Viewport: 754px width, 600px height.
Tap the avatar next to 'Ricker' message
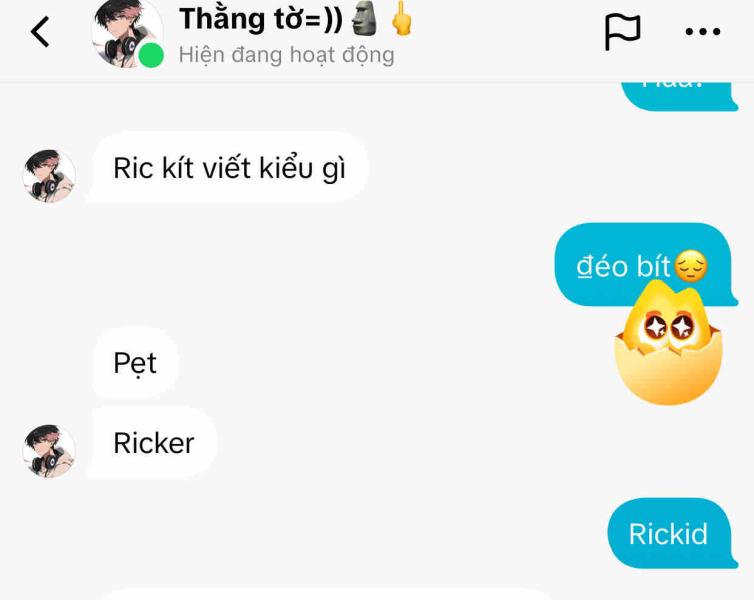coord(49,450)
